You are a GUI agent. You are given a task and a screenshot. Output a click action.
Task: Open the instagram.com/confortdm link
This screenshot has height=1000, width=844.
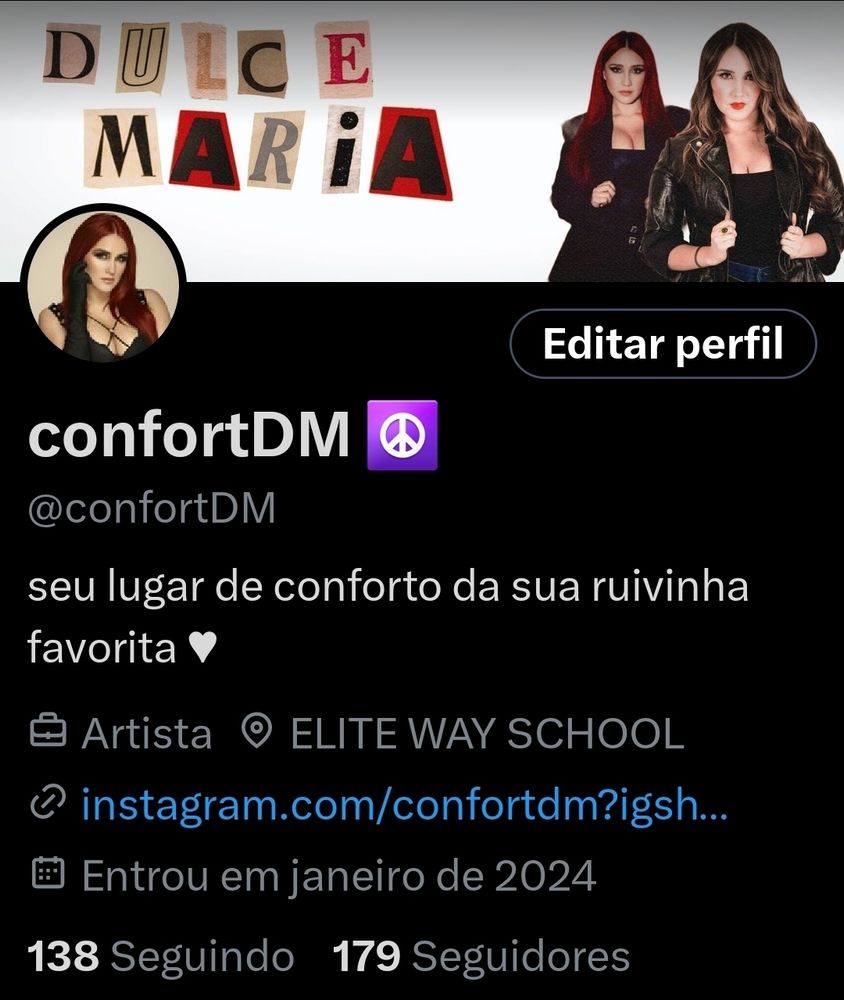404,804
